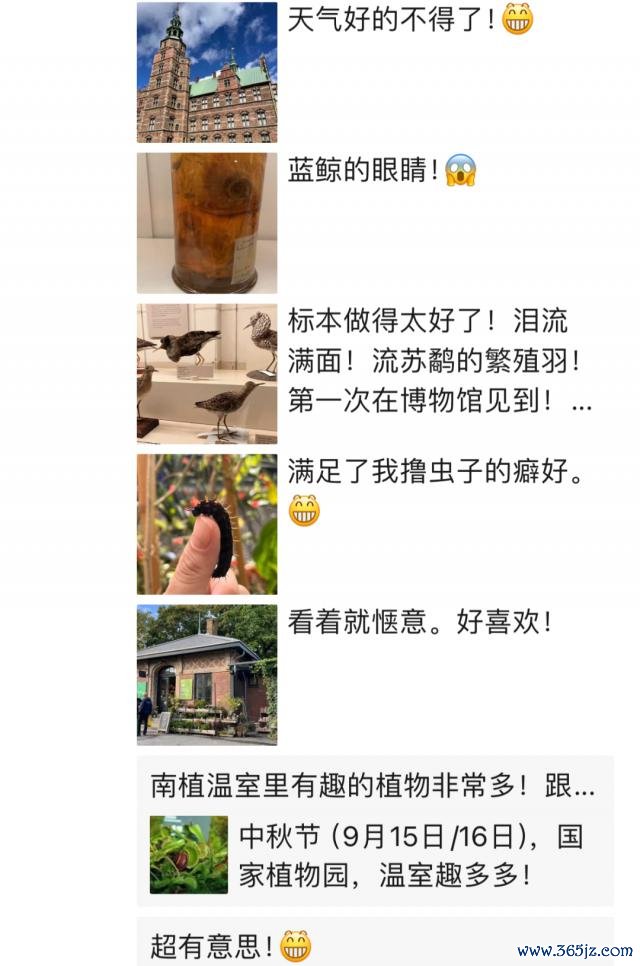
Task: Open the post about 蓝鲸的眼睛
Action: tap(207, 222)
